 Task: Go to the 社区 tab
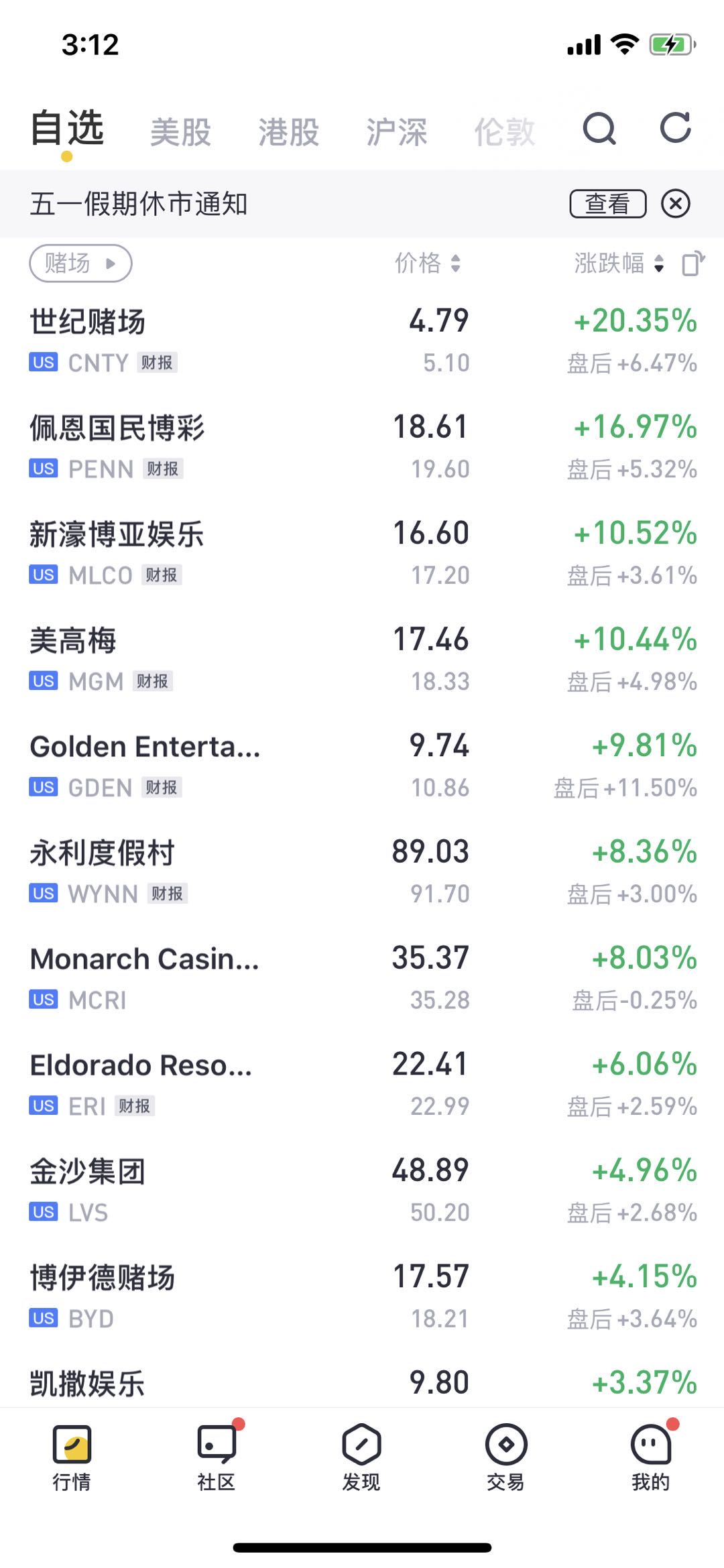tap(217, 1457)
